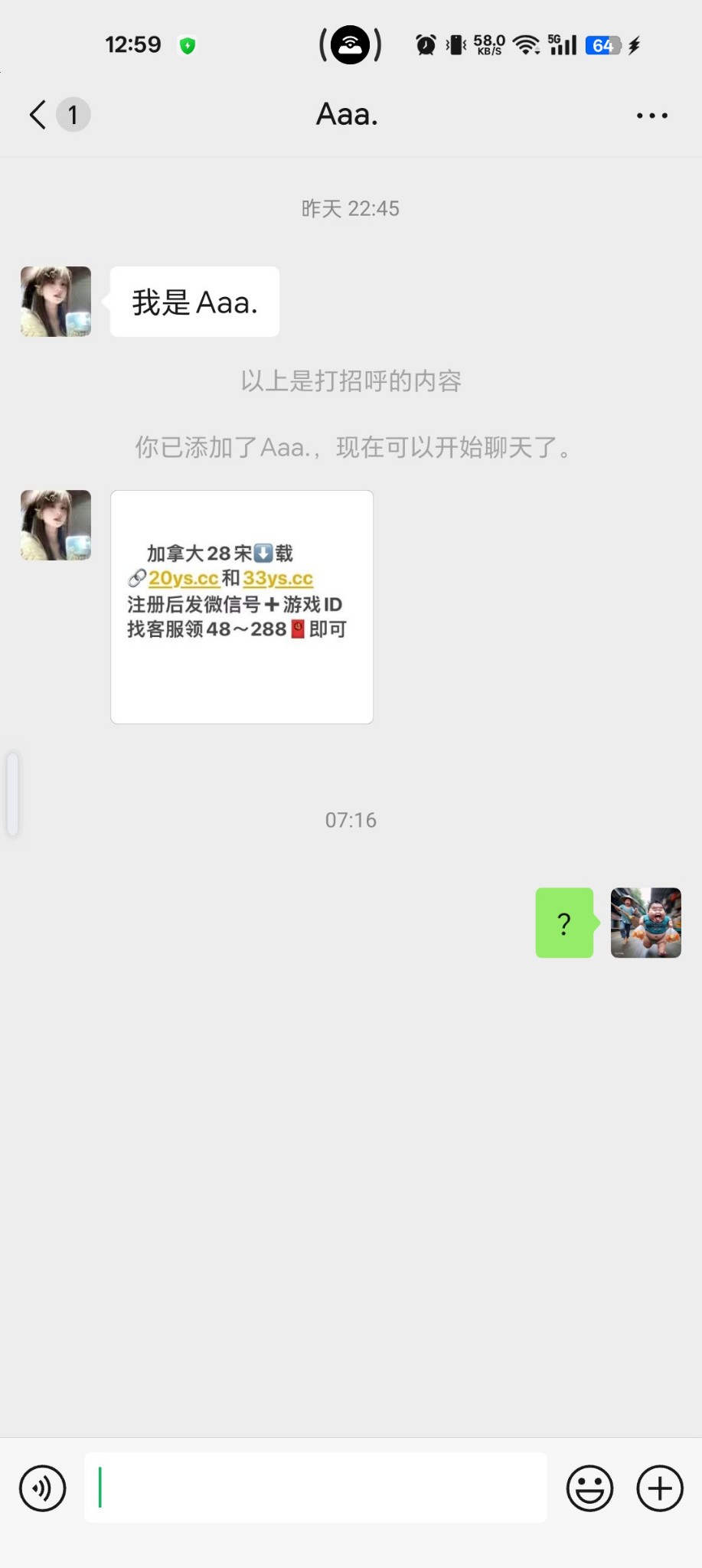This screenshot has height=1568, width=702.
Task: Go back to the chat list
Action: click(38, 115)
